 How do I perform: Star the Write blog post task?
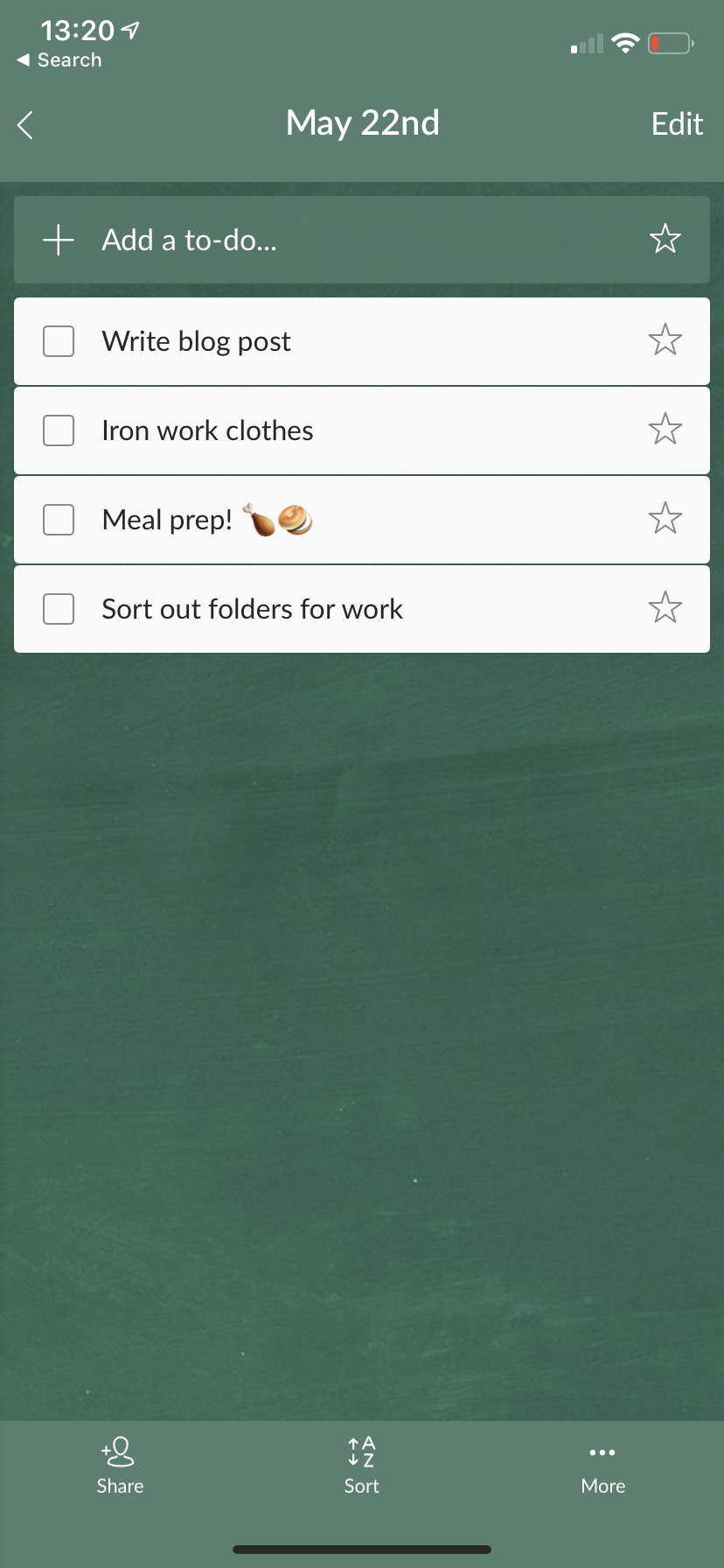coord(665,340)
